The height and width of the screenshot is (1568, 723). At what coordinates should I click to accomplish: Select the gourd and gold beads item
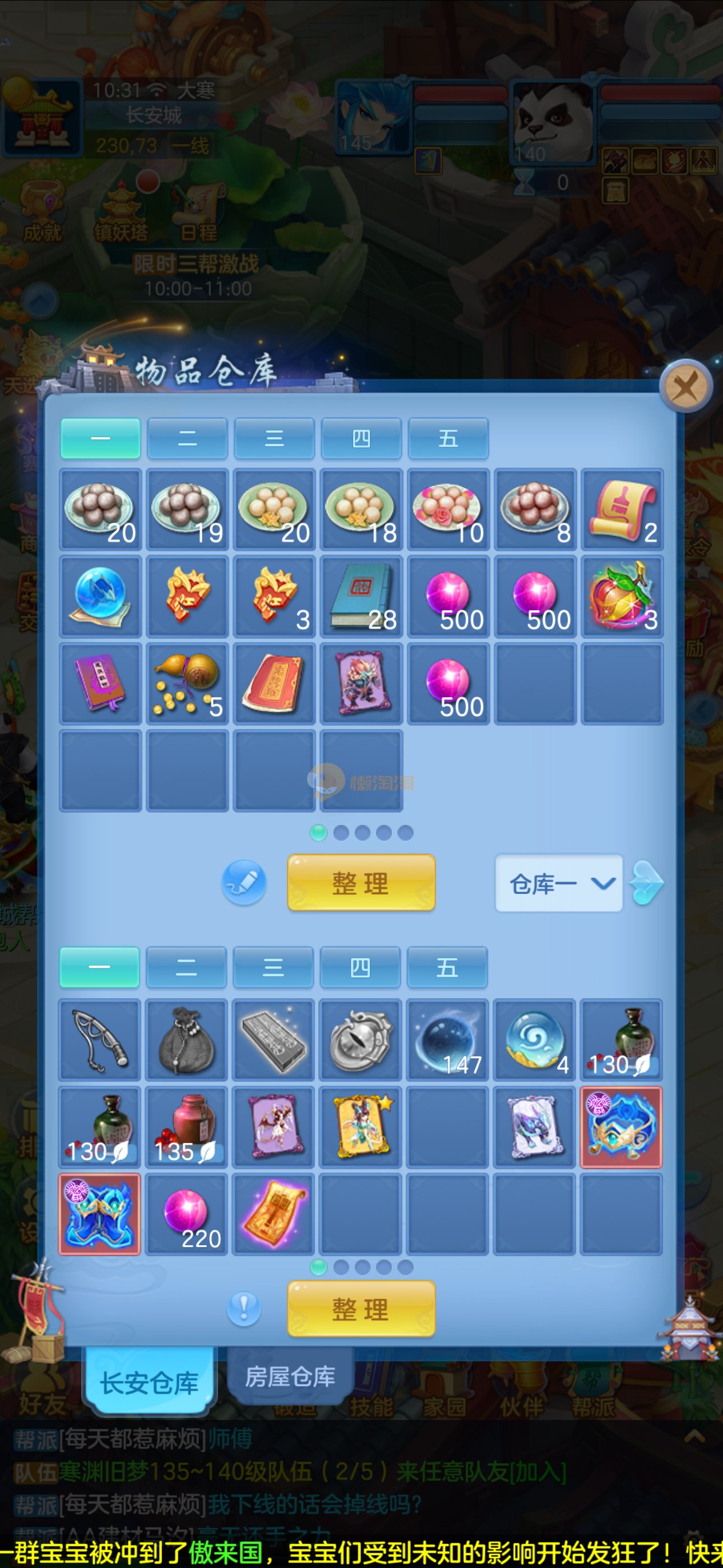click(x=187, y=684)
